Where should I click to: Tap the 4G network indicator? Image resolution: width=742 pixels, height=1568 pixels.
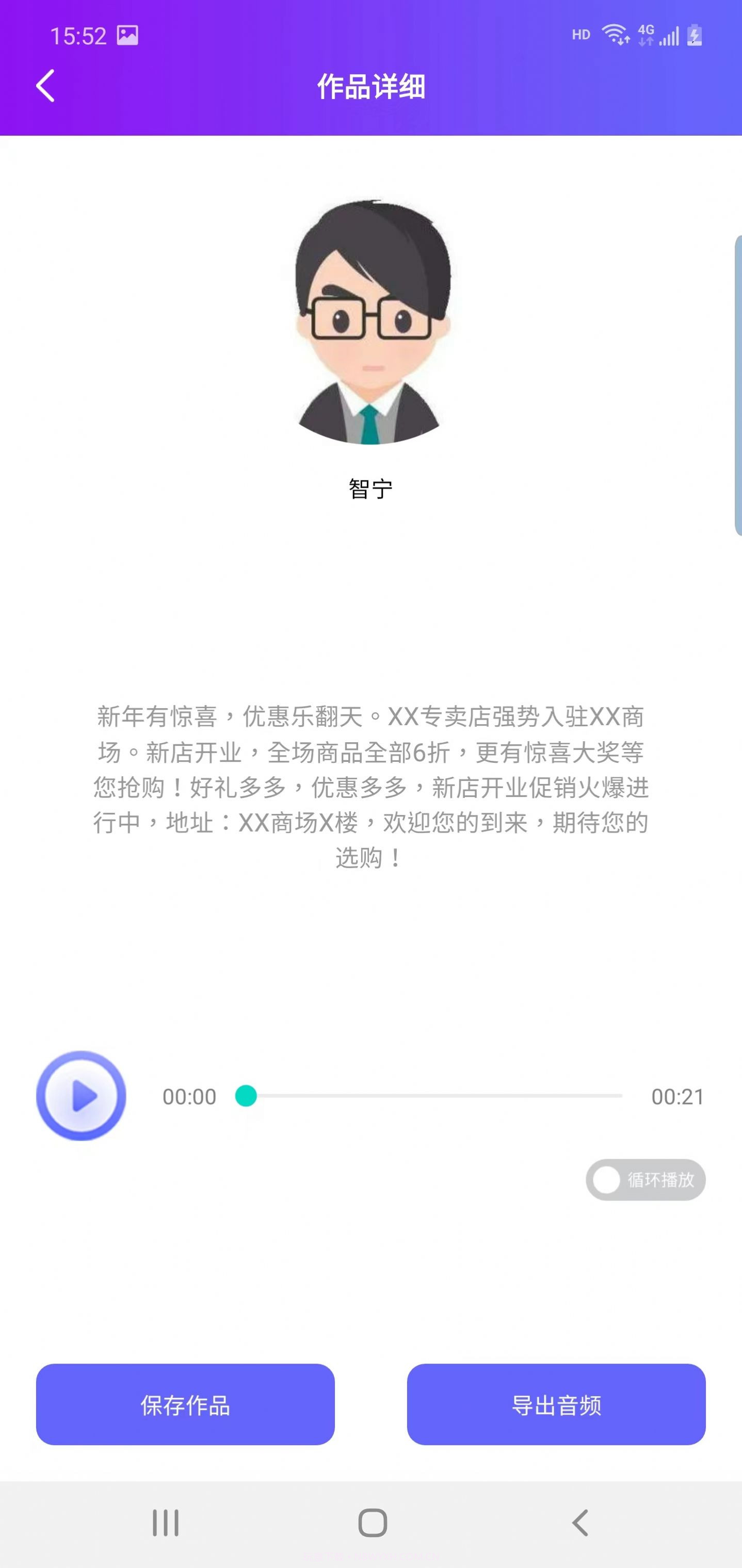(x=645, y=35)
